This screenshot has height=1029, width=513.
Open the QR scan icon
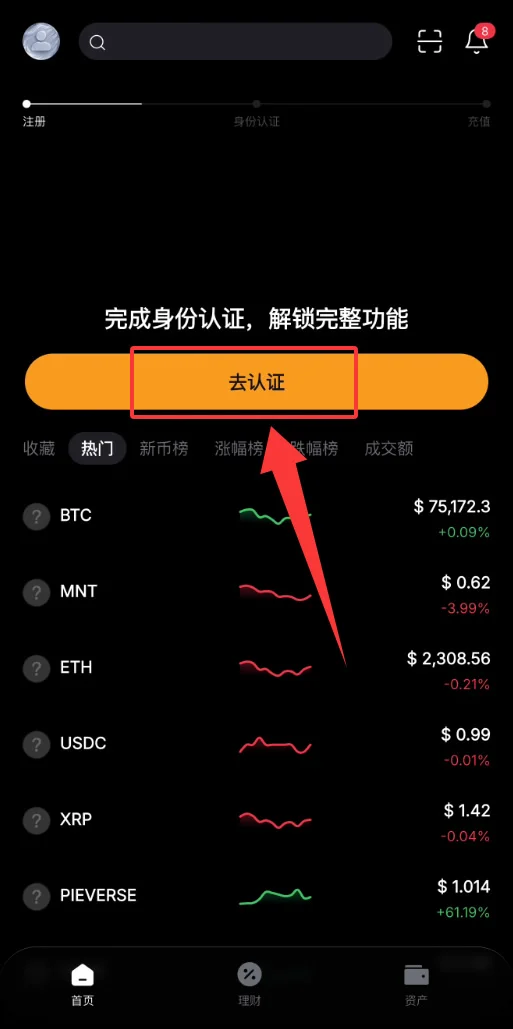430,41
